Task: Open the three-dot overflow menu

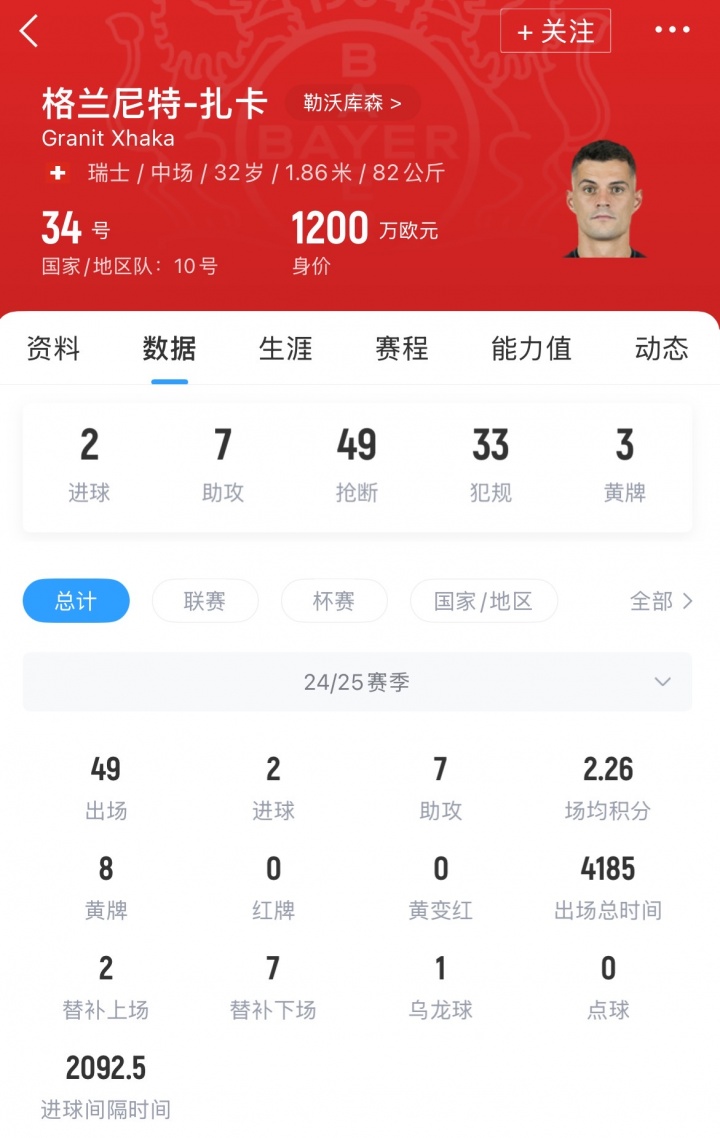Action: pos(672,30)
